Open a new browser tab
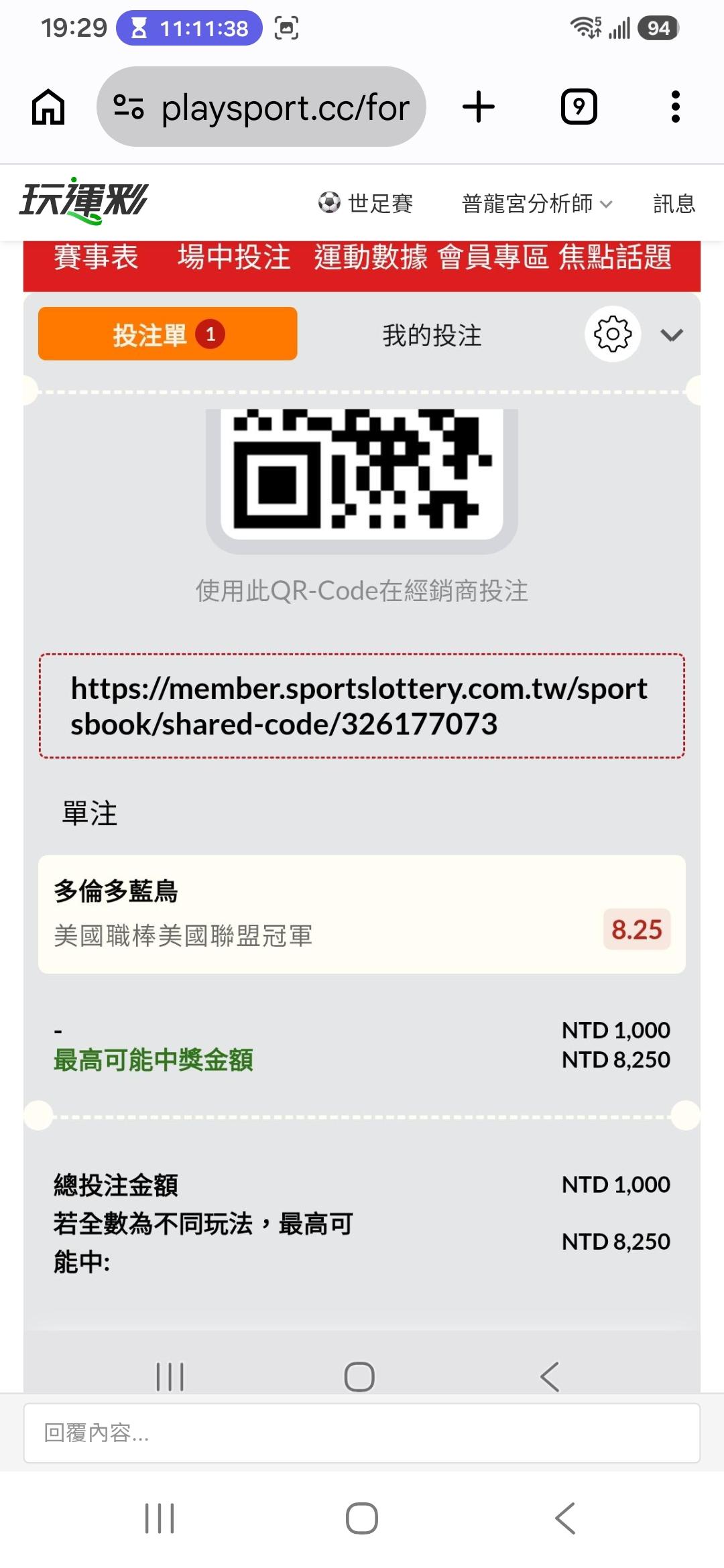Viewport: 724px width, 1568px height. pos(479,107)
